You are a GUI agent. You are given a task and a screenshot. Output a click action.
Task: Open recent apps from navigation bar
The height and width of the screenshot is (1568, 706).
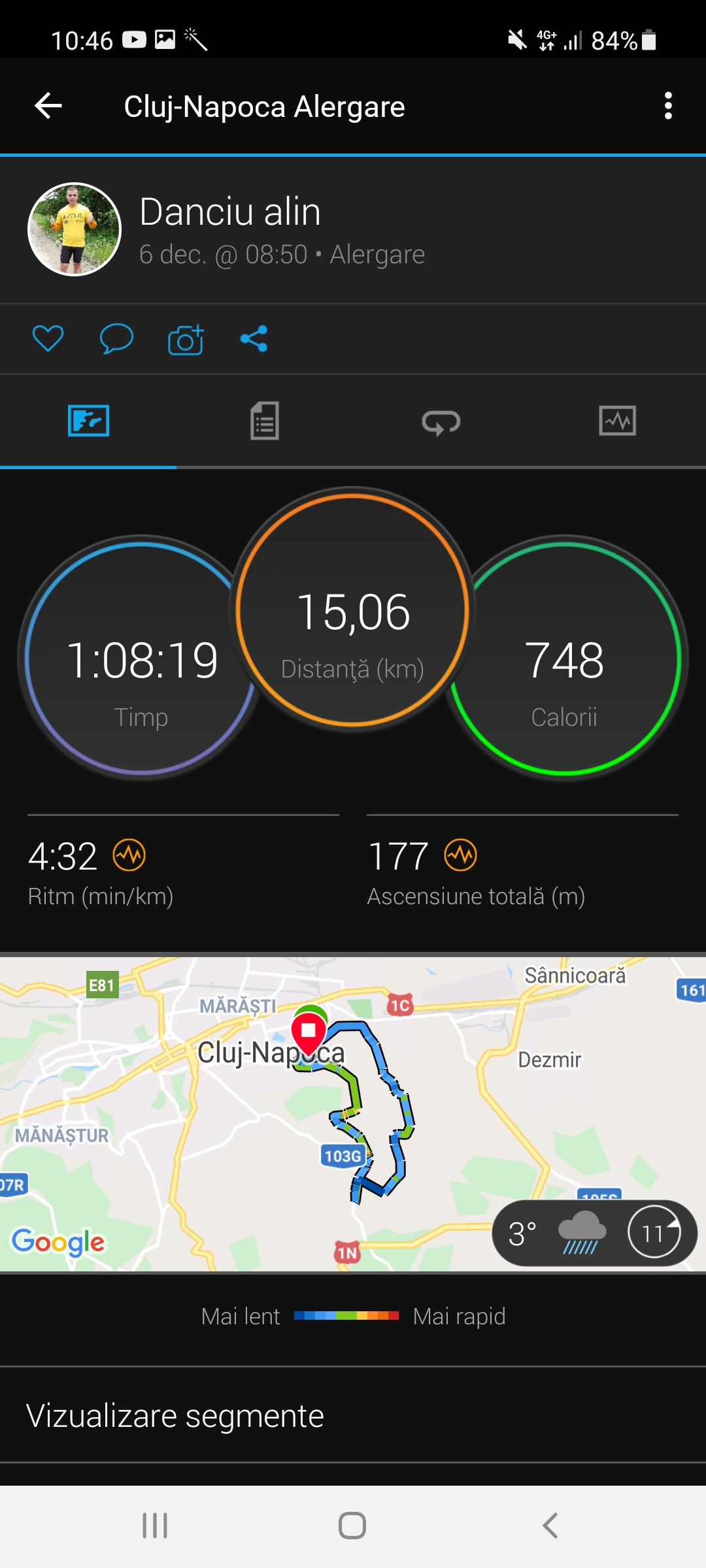coord(155,1526)
